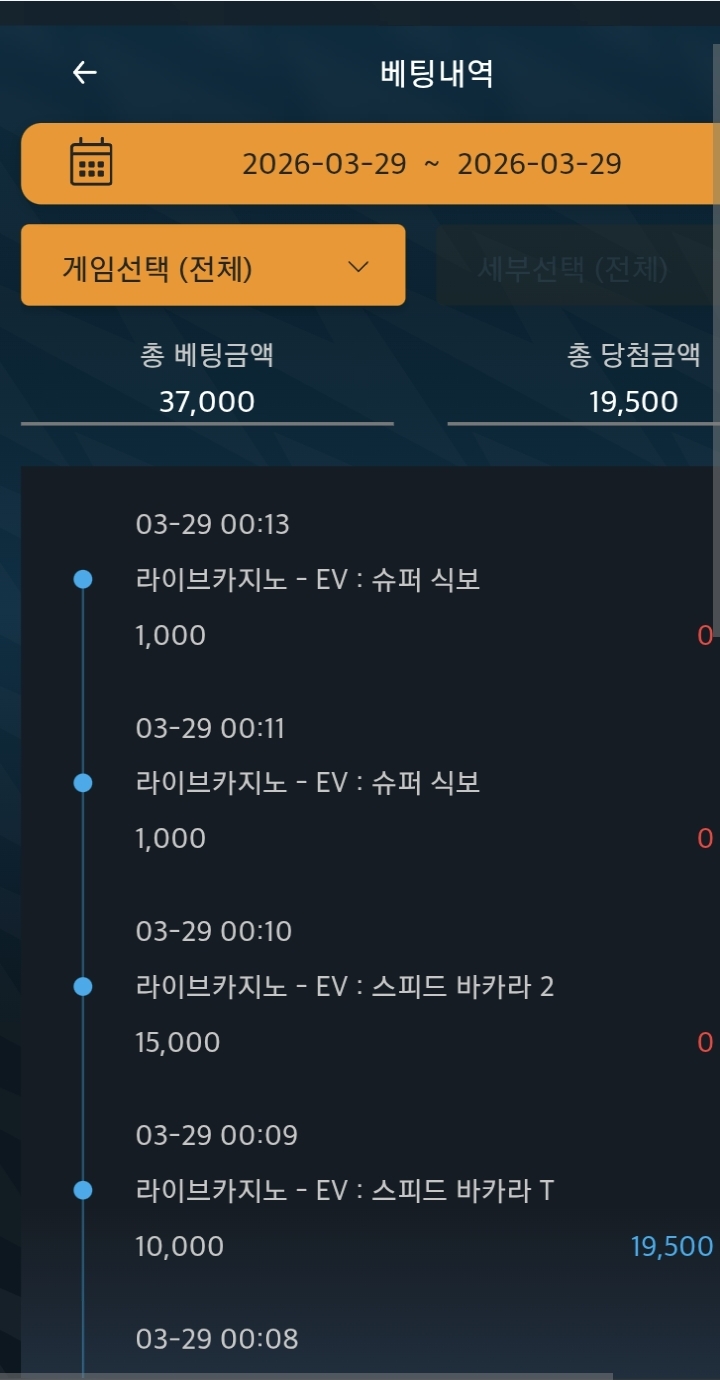Go back using the arrow
720x1380 pixels.
pyautogui.click(x=85, y=73)
